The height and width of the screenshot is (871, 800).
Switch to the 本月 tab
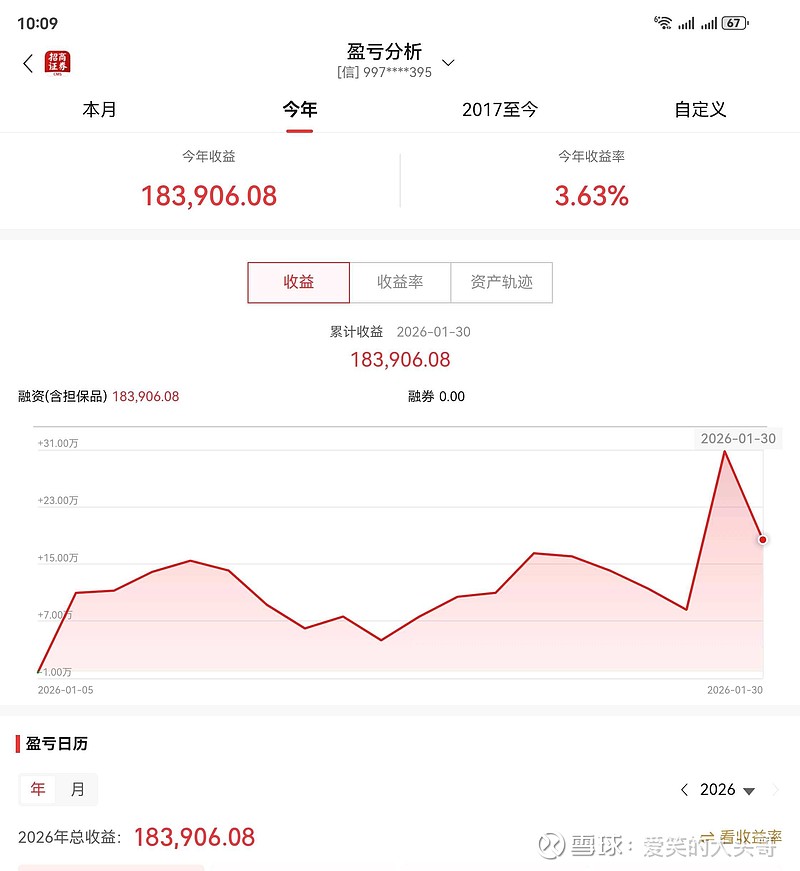point(99,110)
